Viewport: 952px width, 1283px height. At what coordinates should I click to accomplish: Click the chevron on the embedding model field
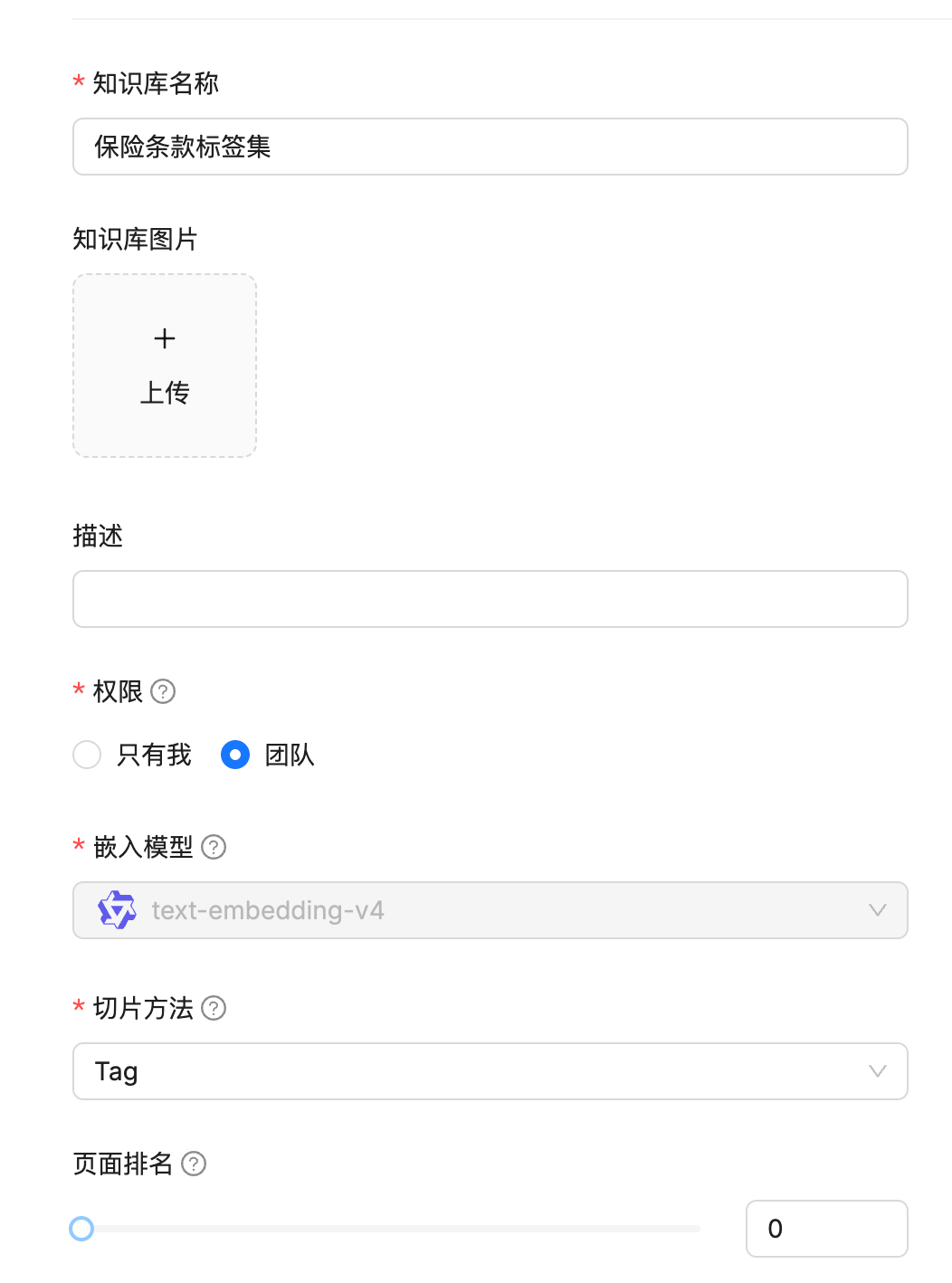[876, 910]
